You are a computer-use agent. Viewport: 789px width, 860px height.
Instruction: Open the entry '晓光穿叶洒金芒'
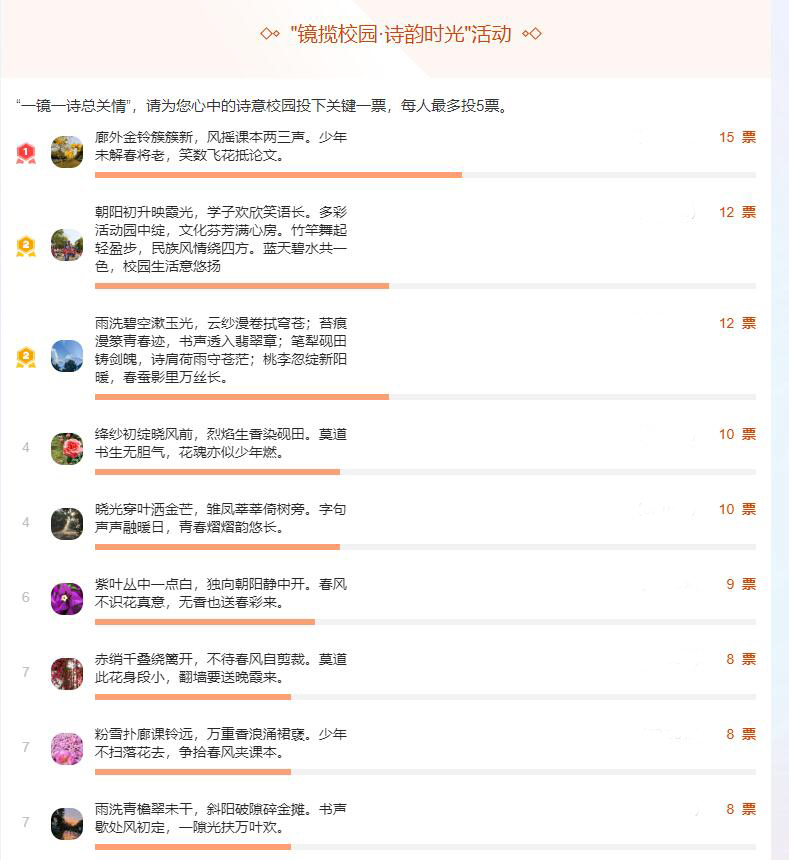(x=221, y=518)
